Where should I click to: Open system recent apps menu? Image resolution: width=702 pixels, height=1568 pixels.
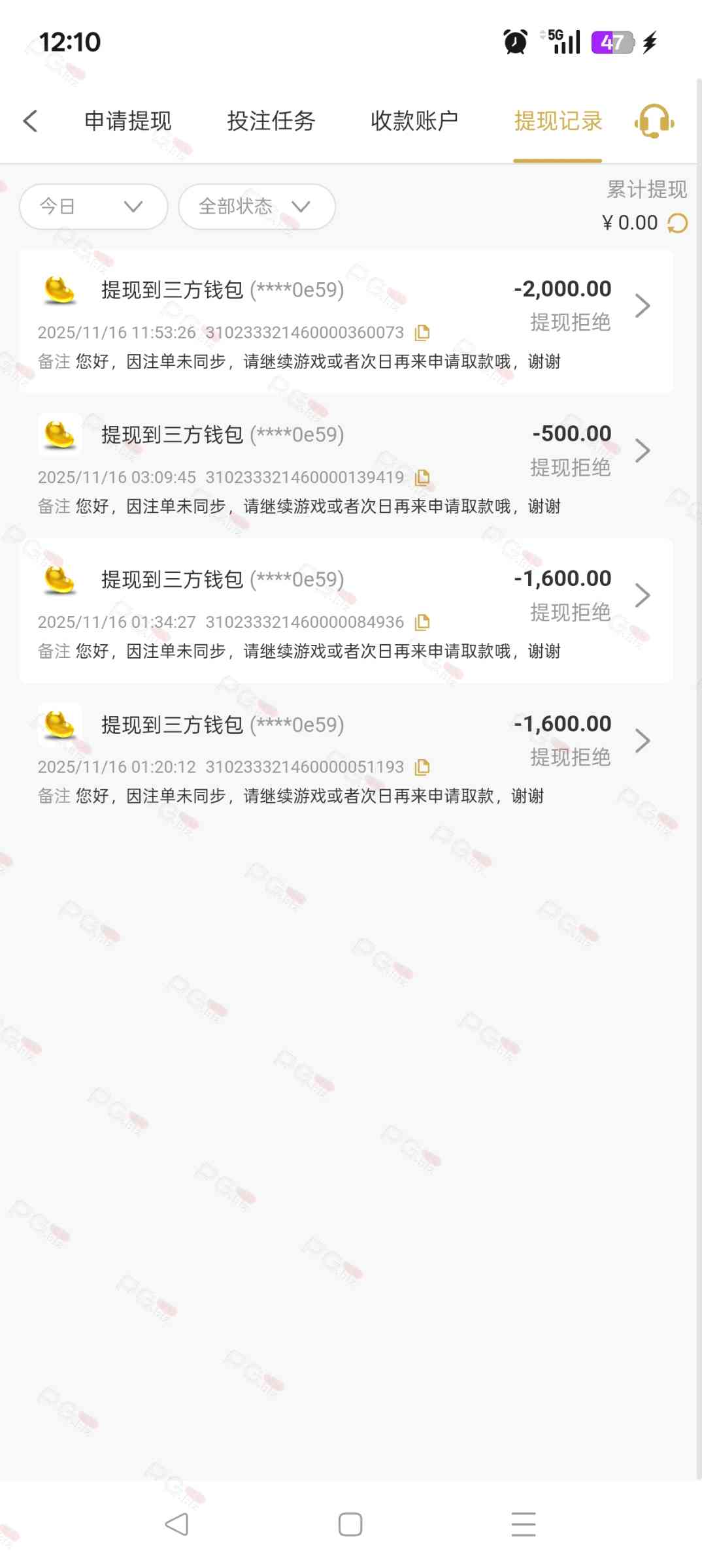[524, 1524]
